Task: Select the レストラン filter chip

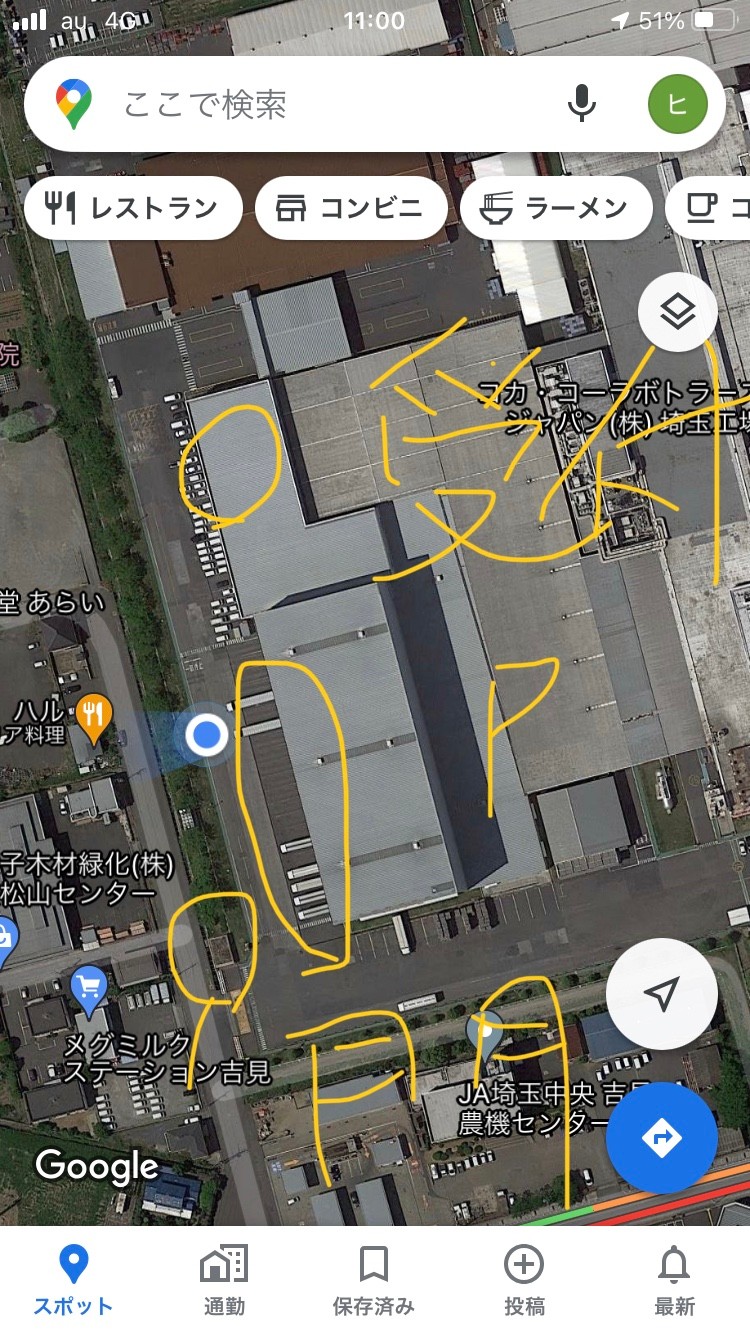Action: point(133,208)
